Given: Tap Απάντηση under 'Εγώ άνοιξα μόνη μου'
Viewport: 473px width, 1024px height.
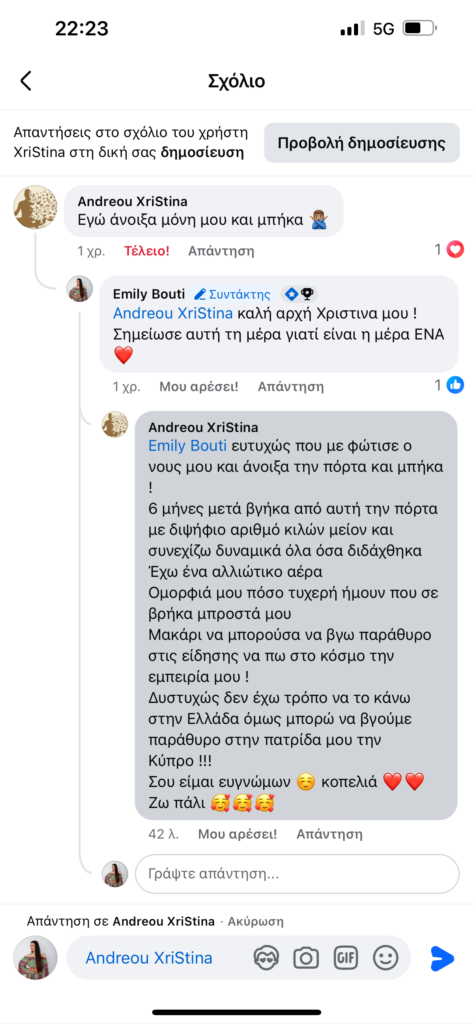Looking at the screenshot, I should [221, 251].
